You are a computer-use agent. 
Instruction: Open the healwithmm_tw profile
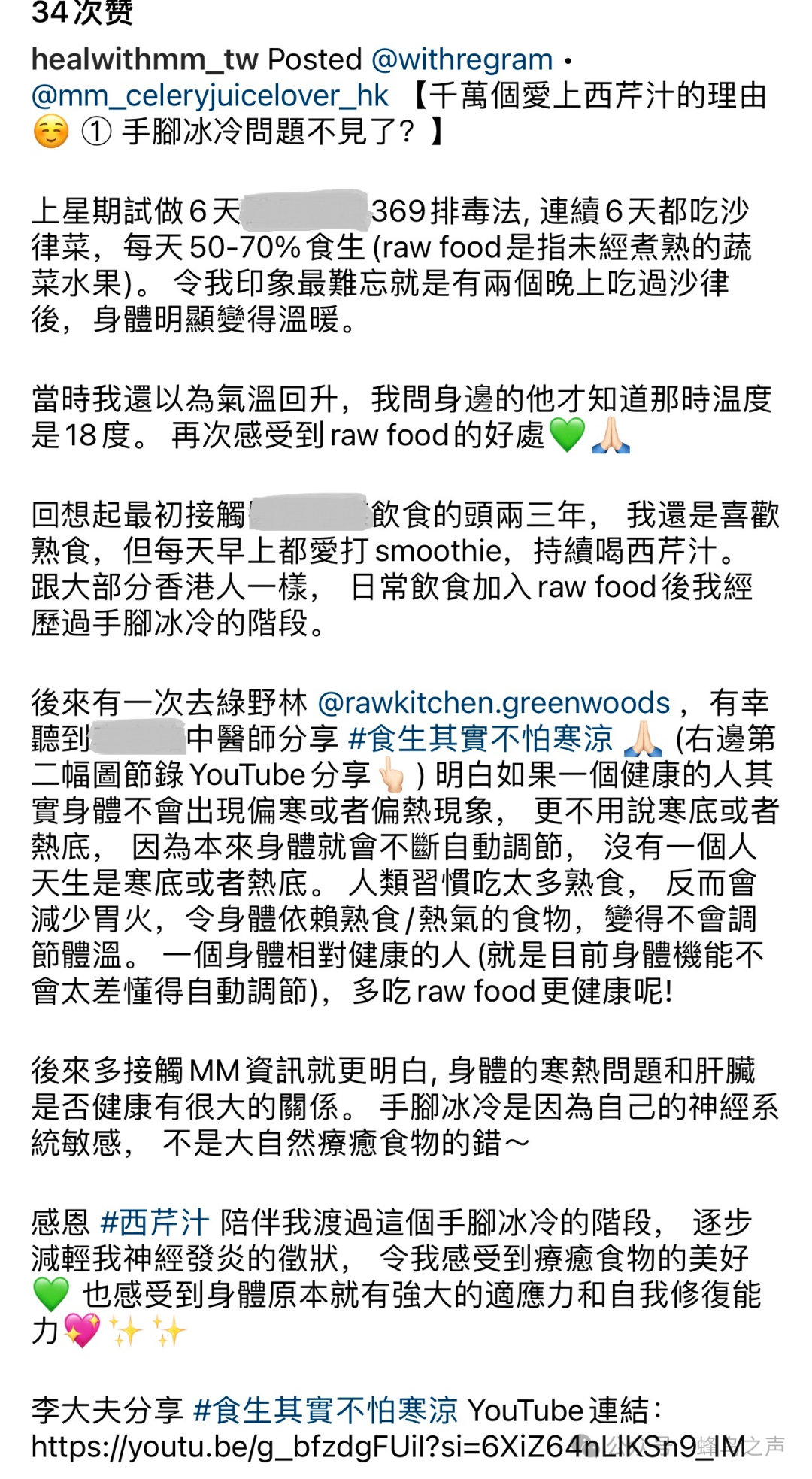point(145,59)
